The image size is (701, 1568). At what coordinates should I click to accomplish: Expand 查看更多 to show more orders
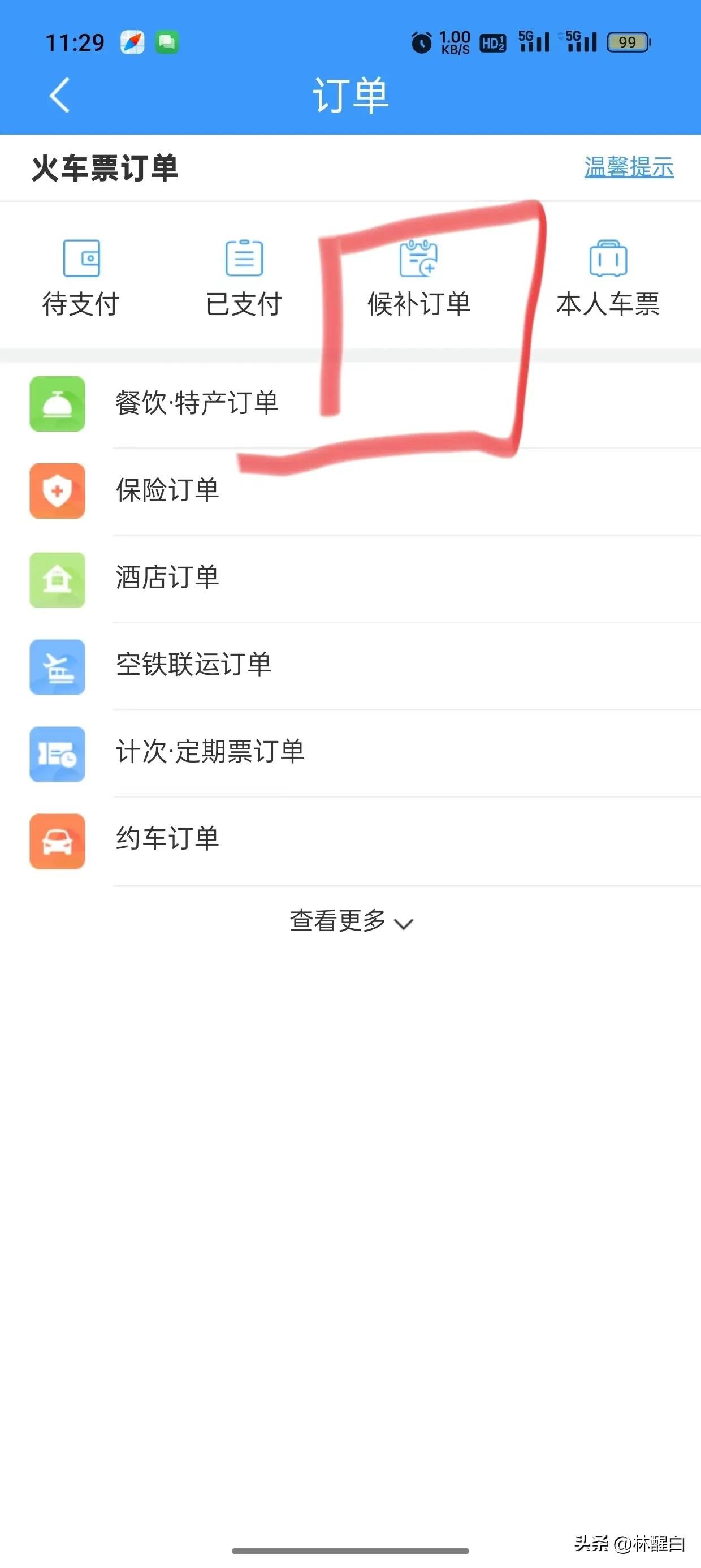(350, 921)
